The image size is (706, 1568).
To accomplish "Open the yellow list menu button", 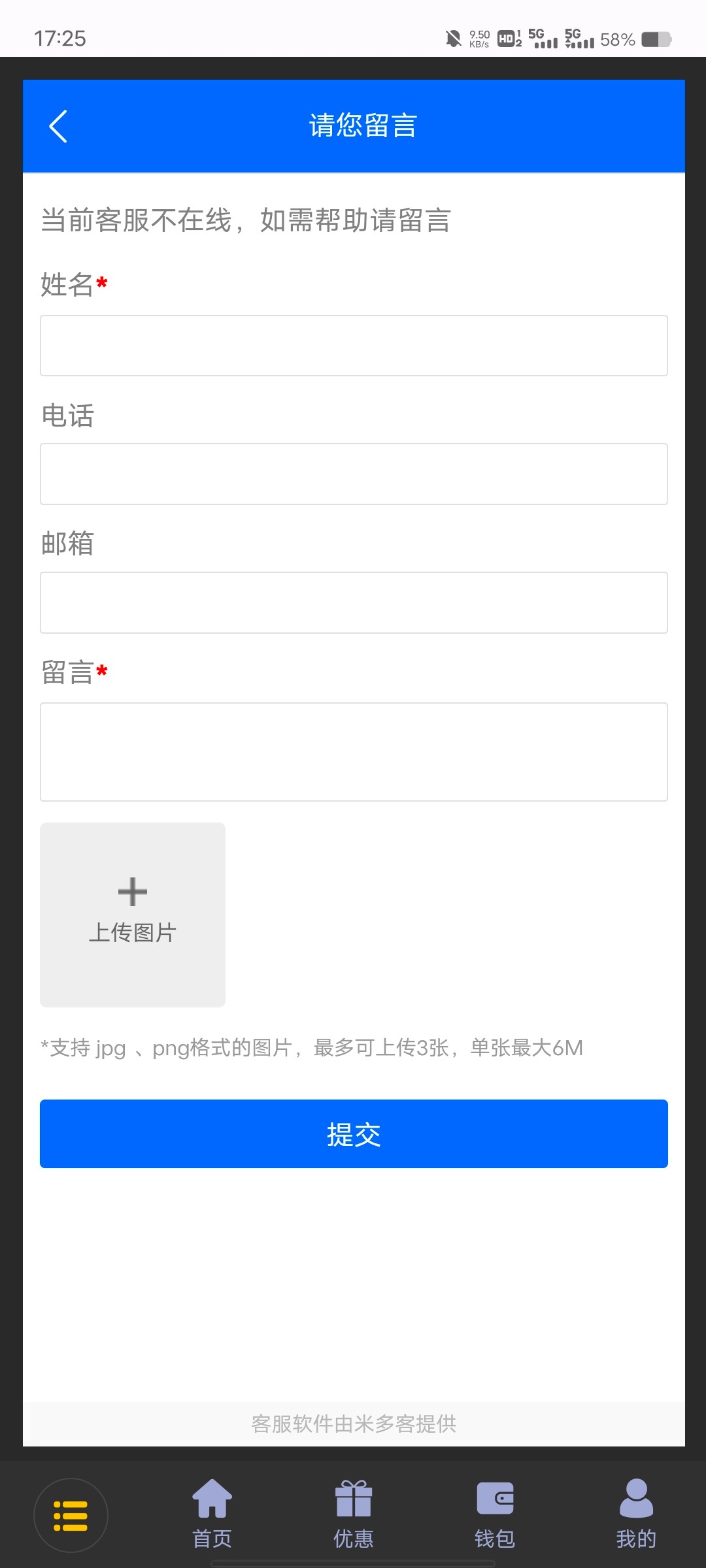I will 71,1515.
